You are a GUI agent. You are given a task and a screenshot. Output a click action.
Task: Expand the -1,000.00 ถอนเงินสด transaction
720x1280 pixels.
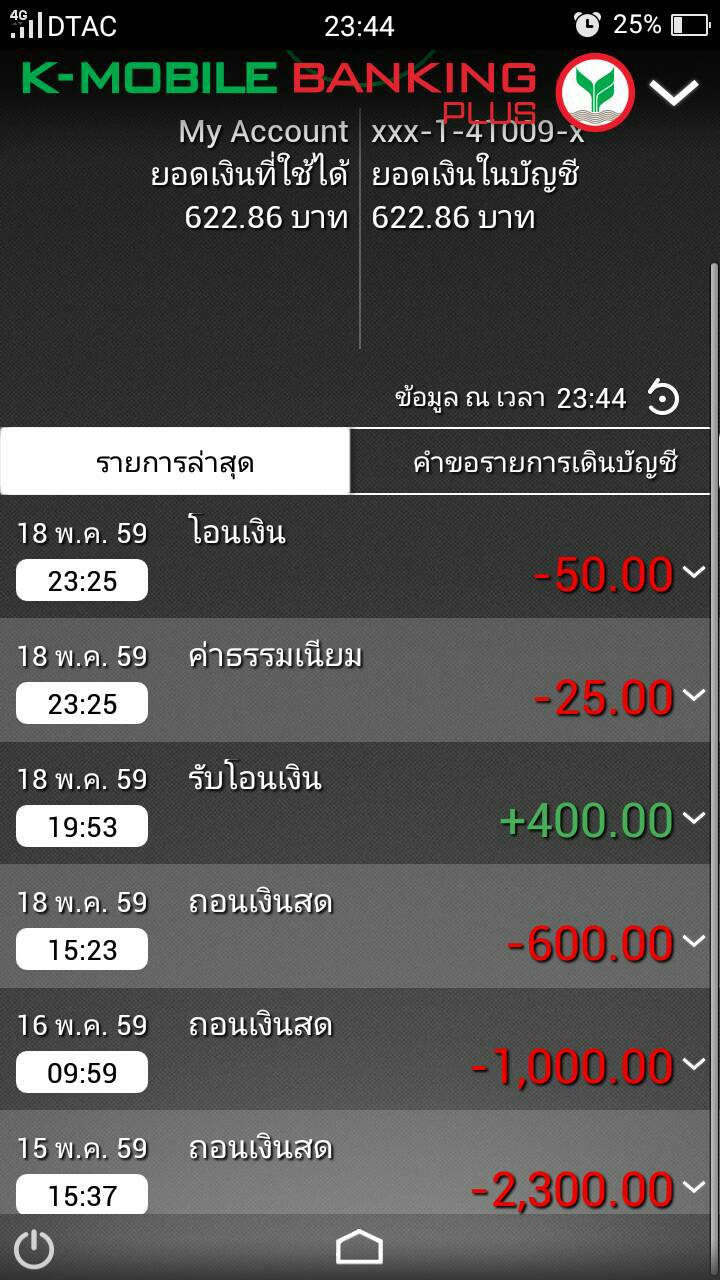694,1064
